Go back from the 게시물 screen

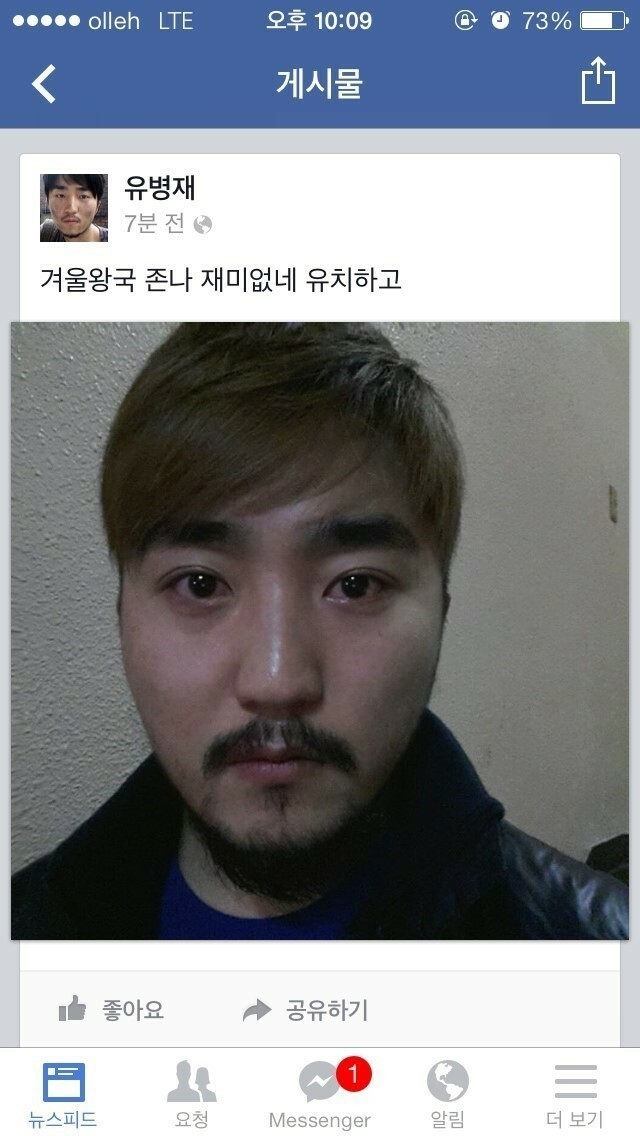pyautogui.click(x=44, y=83)
